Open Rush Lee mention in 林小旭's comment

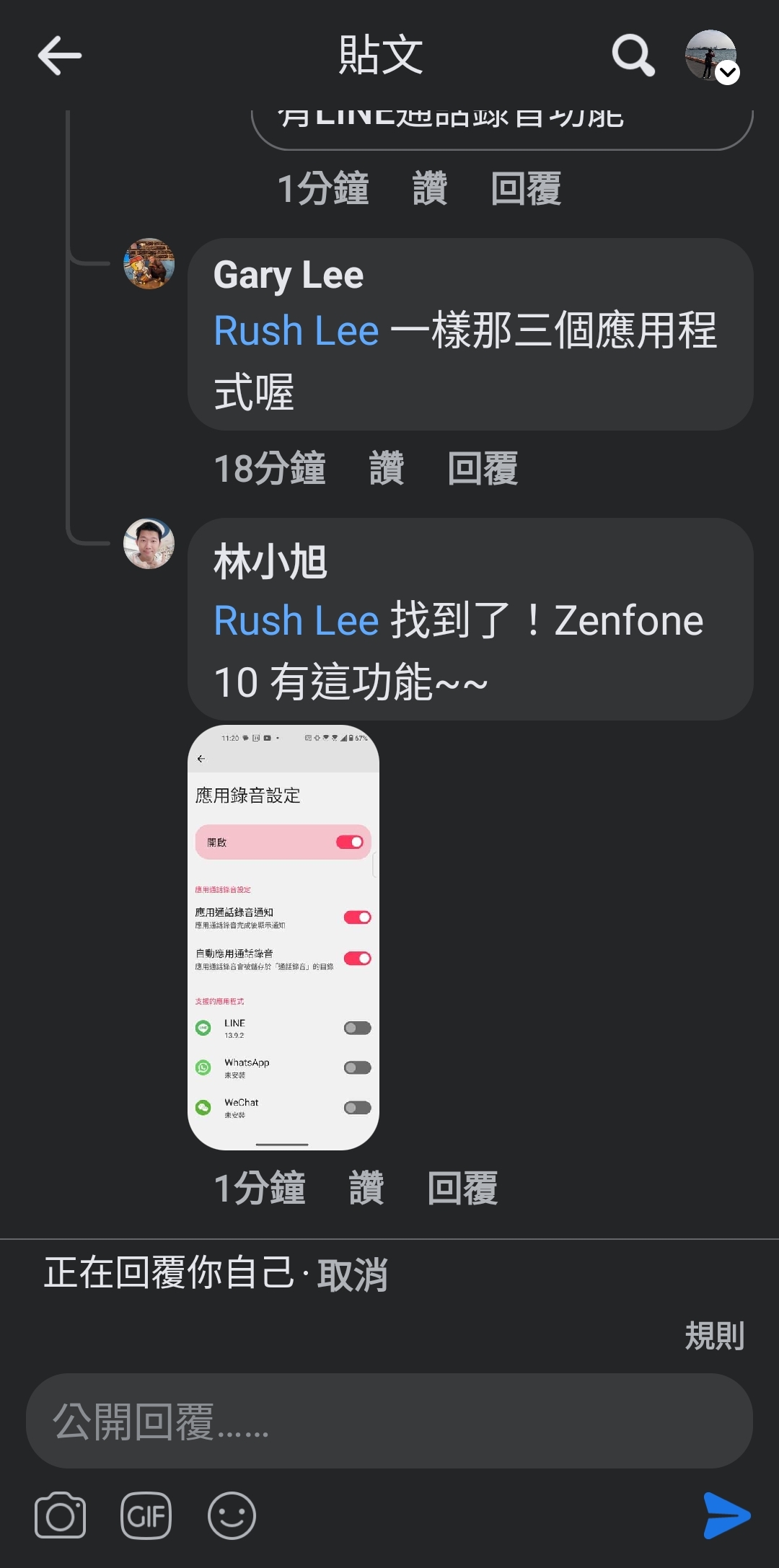tap(296, 621)
